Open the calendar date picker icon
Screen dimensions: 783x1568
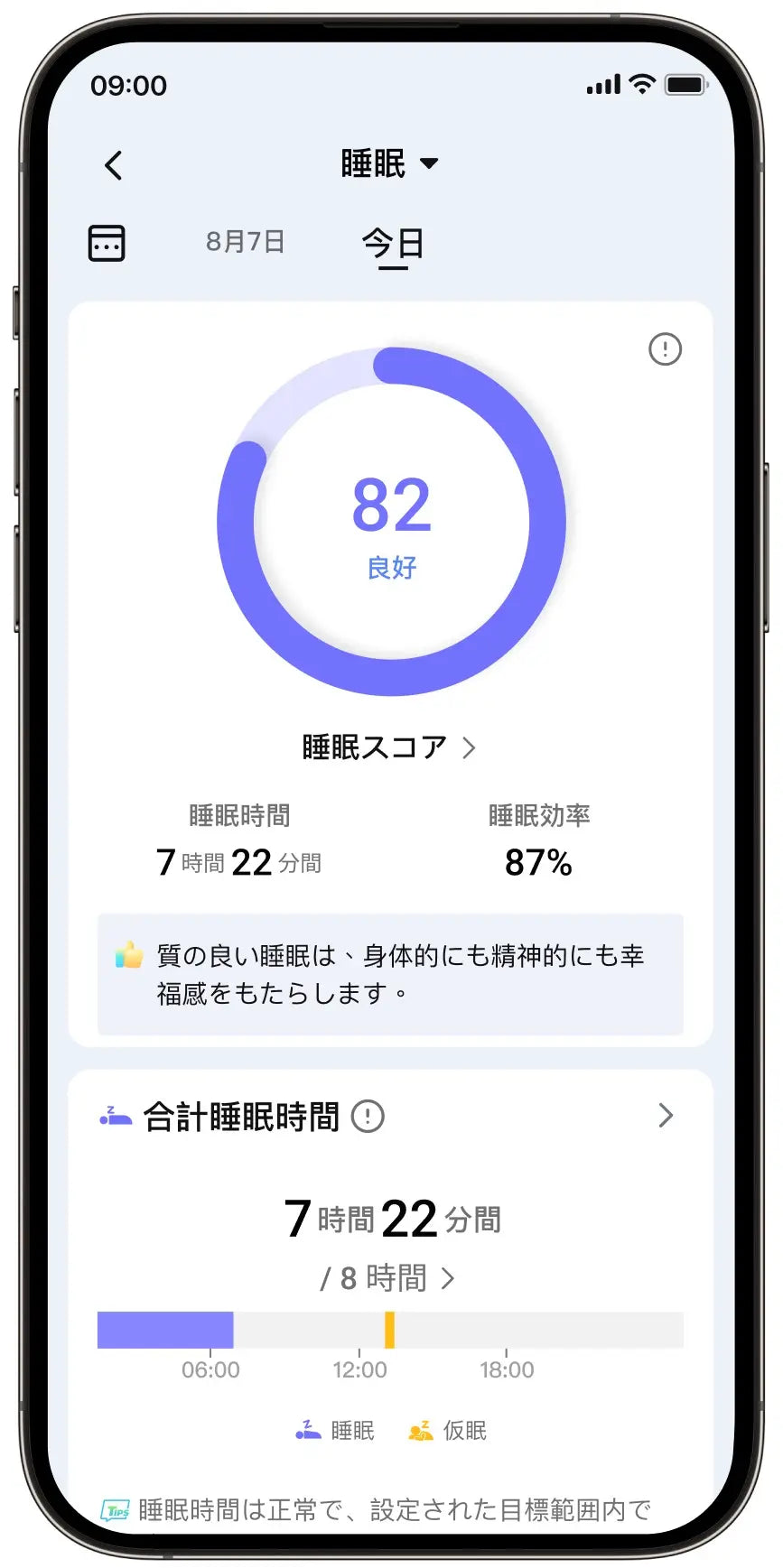coord(107,243)
